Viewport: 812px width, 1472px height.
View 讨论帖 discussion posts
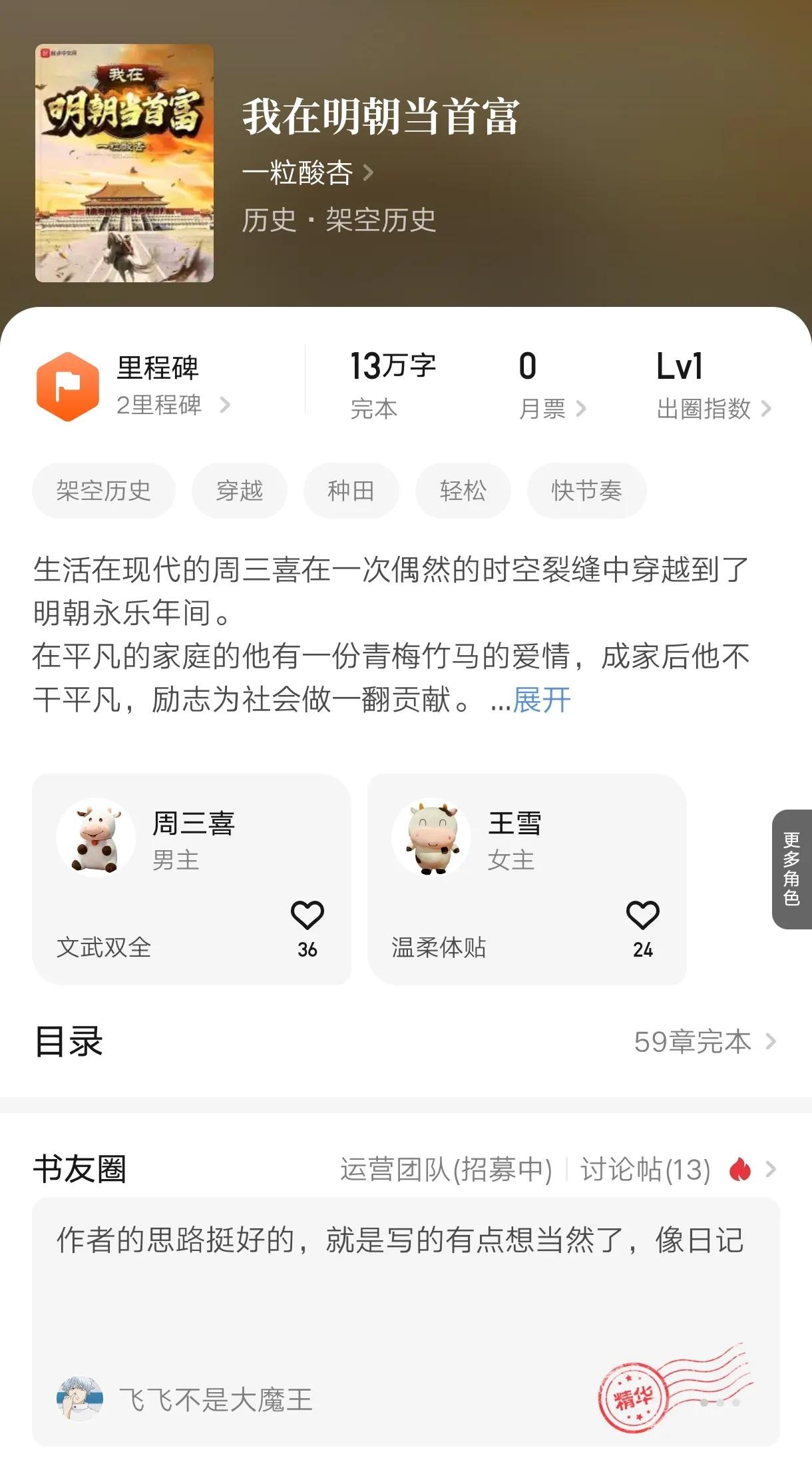pos(646,1170)
